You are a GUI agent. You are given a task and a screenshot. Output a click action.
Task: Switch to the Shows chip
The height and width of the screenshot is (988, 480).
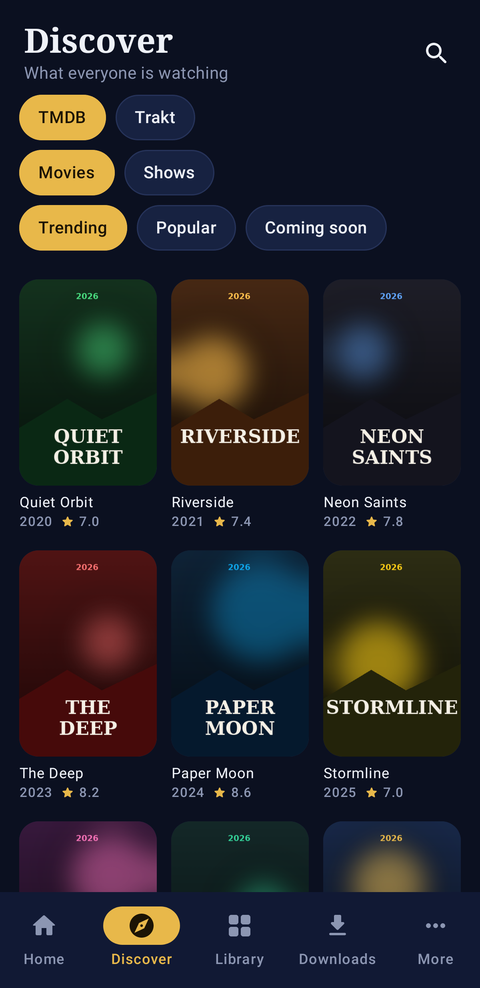tap(169, 173)
